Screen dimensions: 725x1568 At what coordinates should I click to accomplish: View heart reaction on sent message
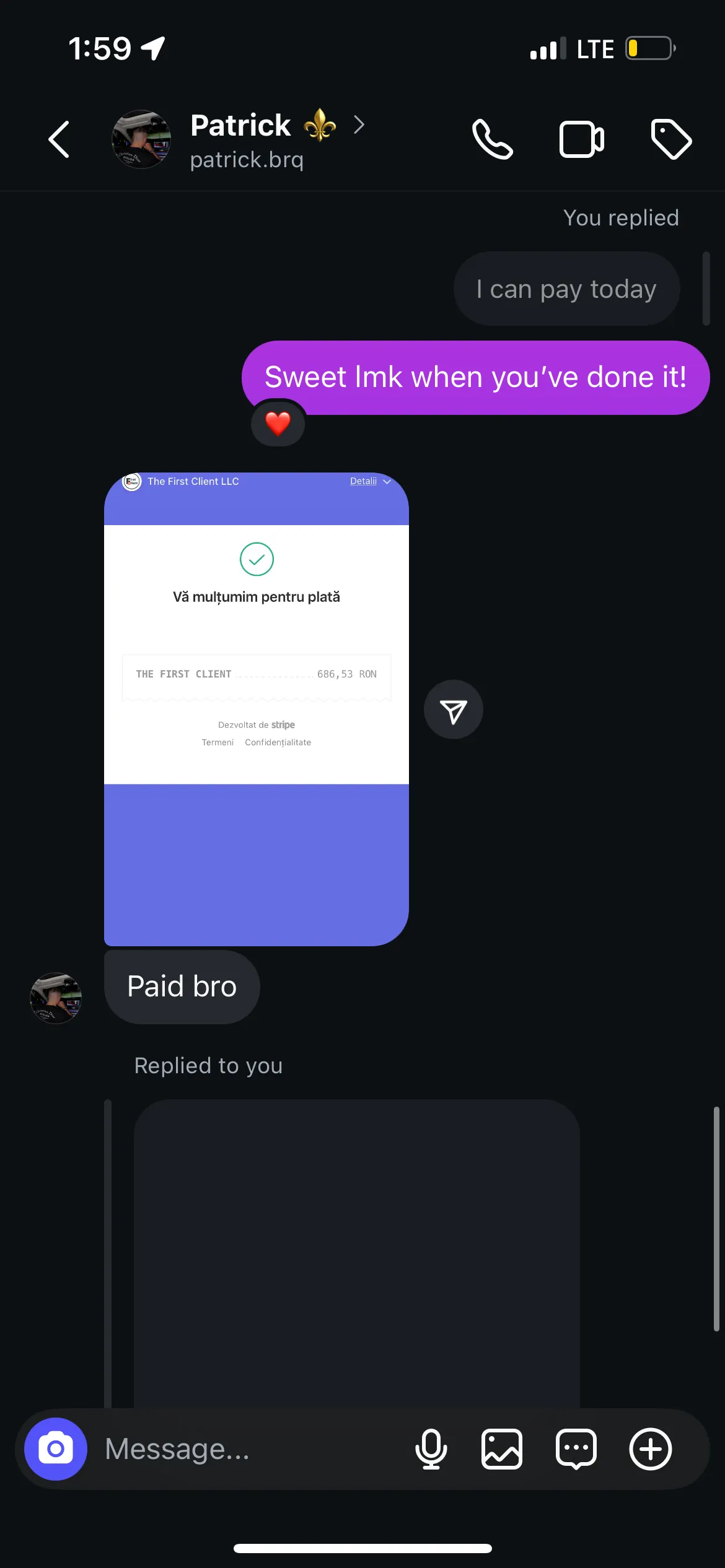[x=278, y=424]
